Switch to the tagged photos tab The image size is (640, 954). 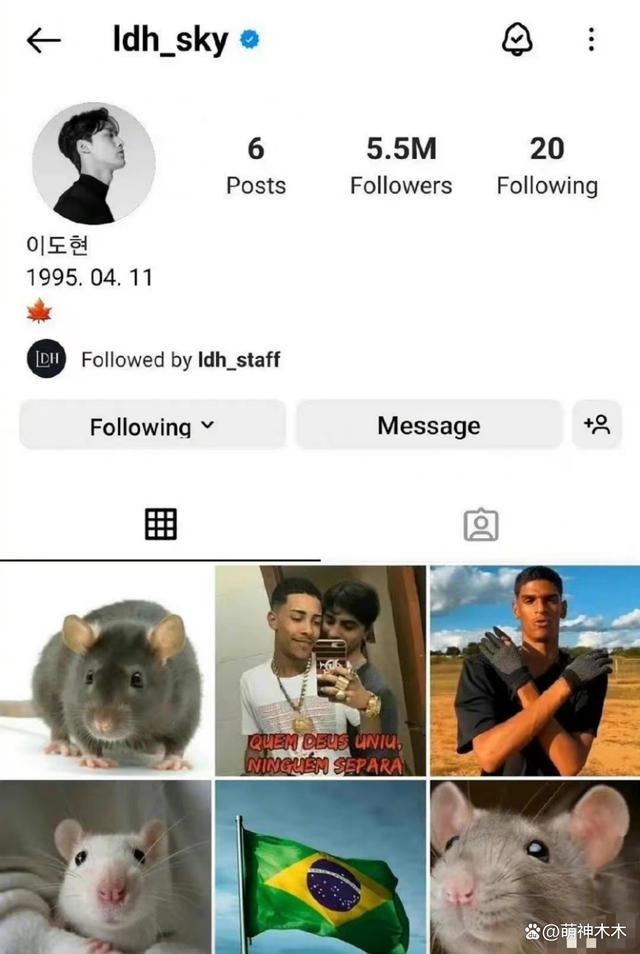tap(481, 524)
